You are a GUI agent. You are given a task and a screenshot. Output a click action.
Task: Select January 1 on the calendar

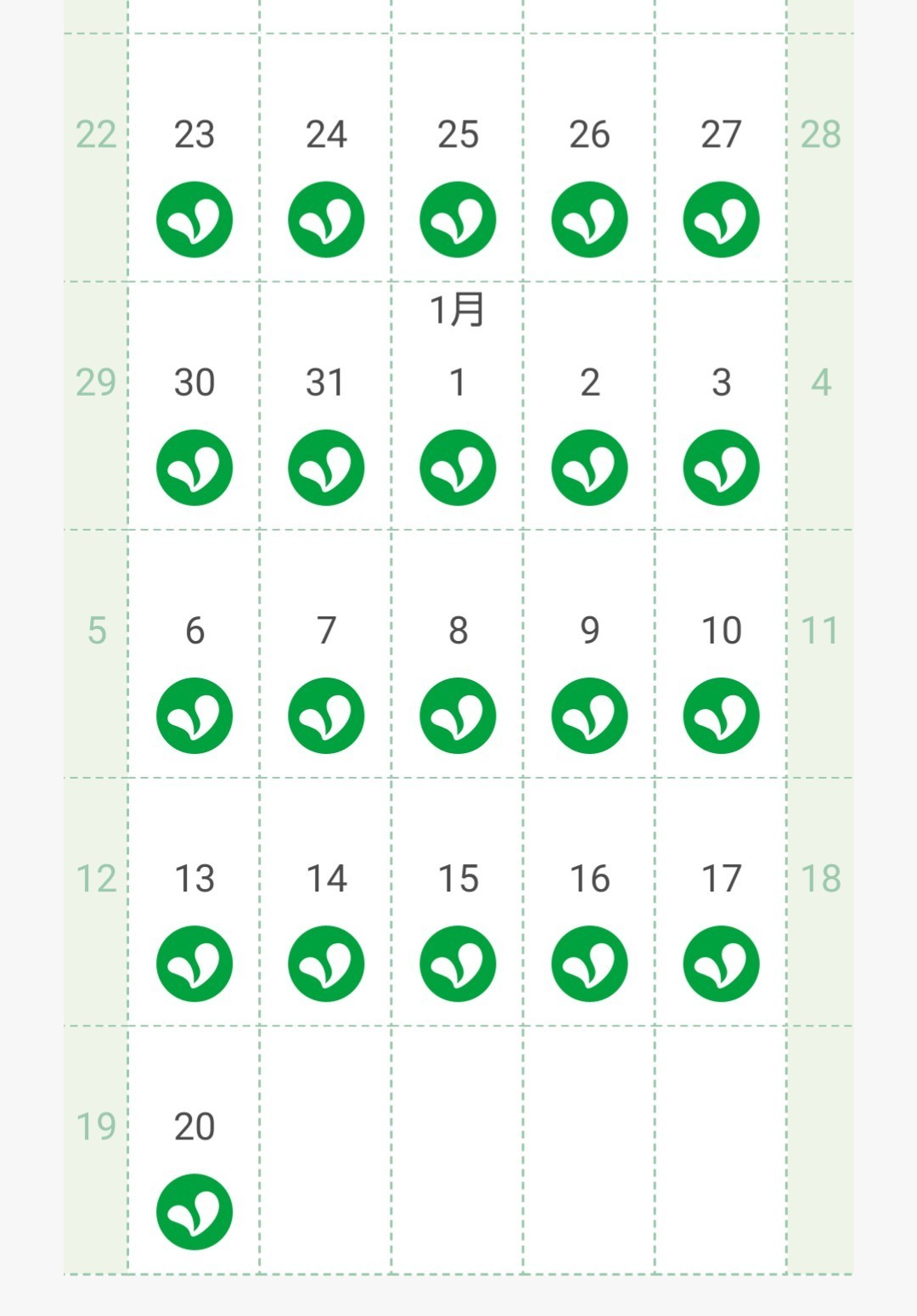(458, 384)
